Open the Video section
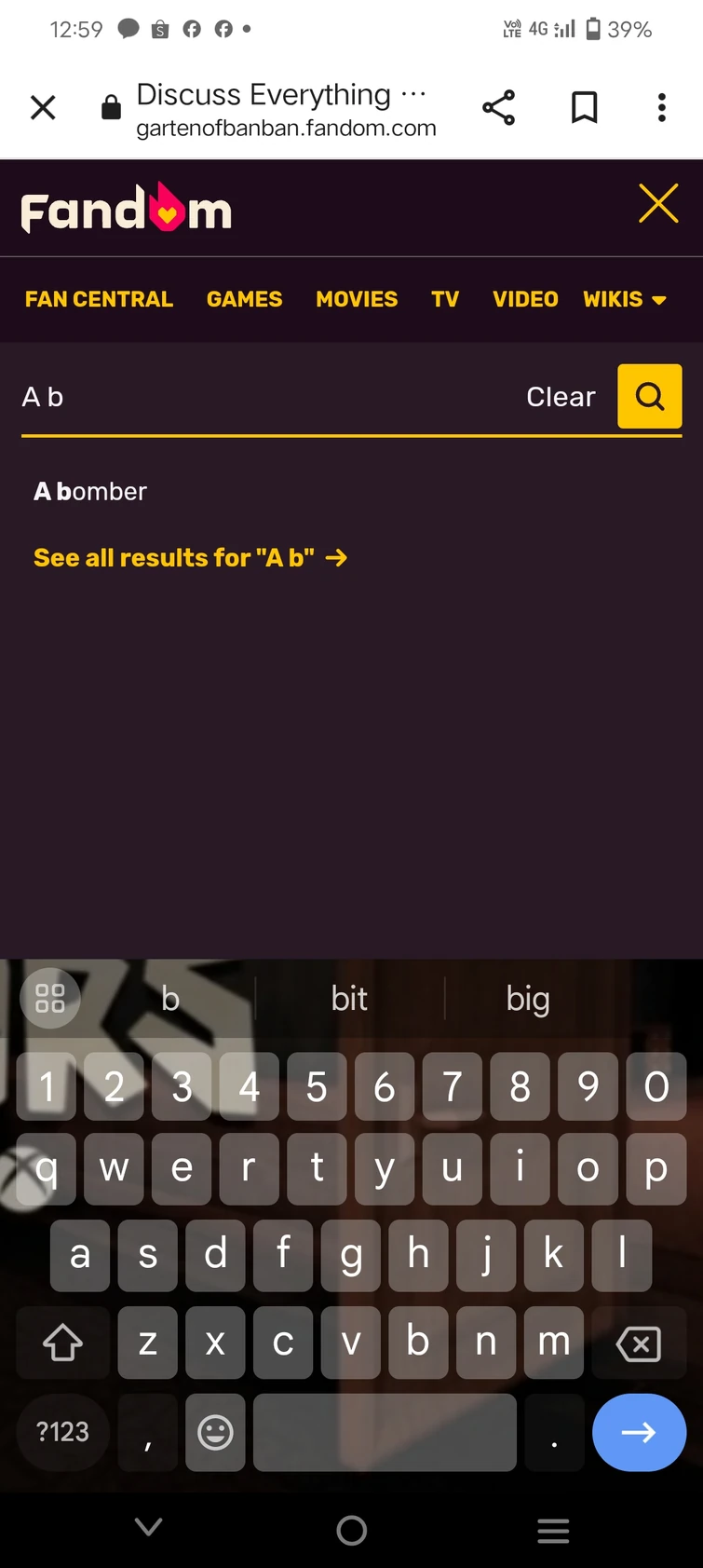703x1568 pixels. pos(525,299)
